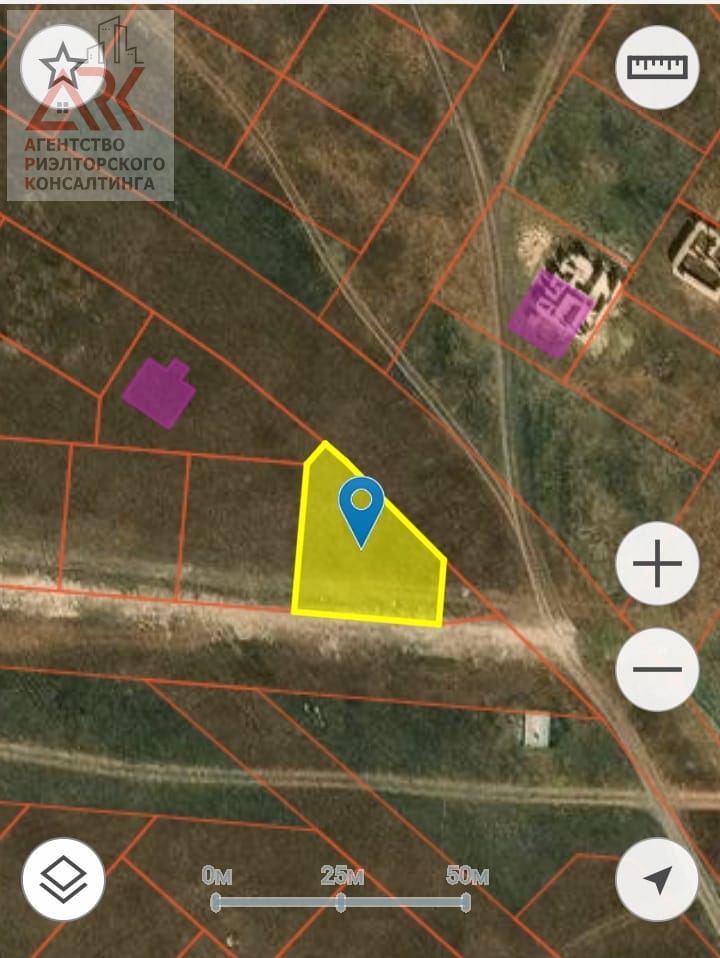Open the map layers selector
720x958 pixels.
coord(63,879)
